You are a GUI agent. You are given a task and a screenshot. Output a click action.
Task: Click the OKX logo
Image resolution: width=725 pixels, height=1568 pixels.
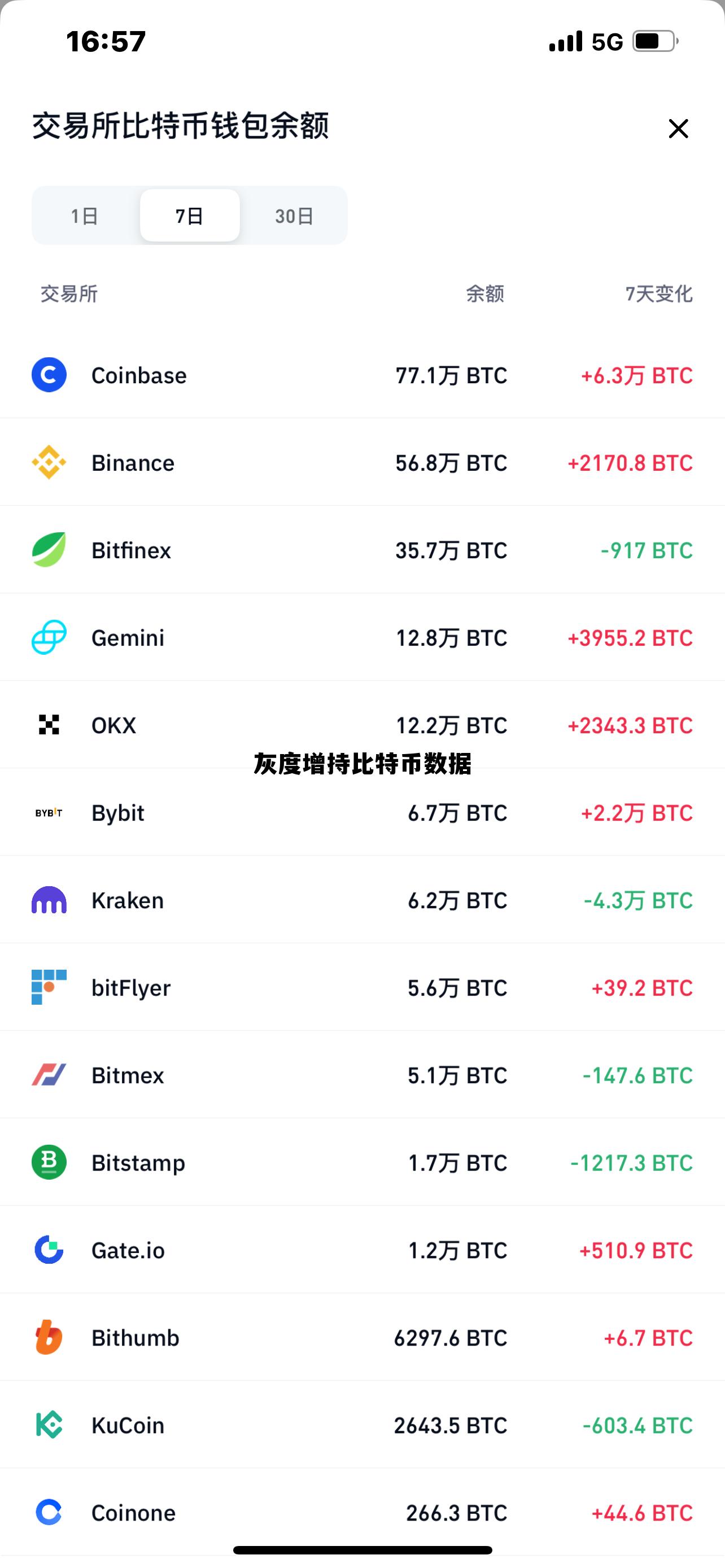pyautogui.click(x=49, y=725)
